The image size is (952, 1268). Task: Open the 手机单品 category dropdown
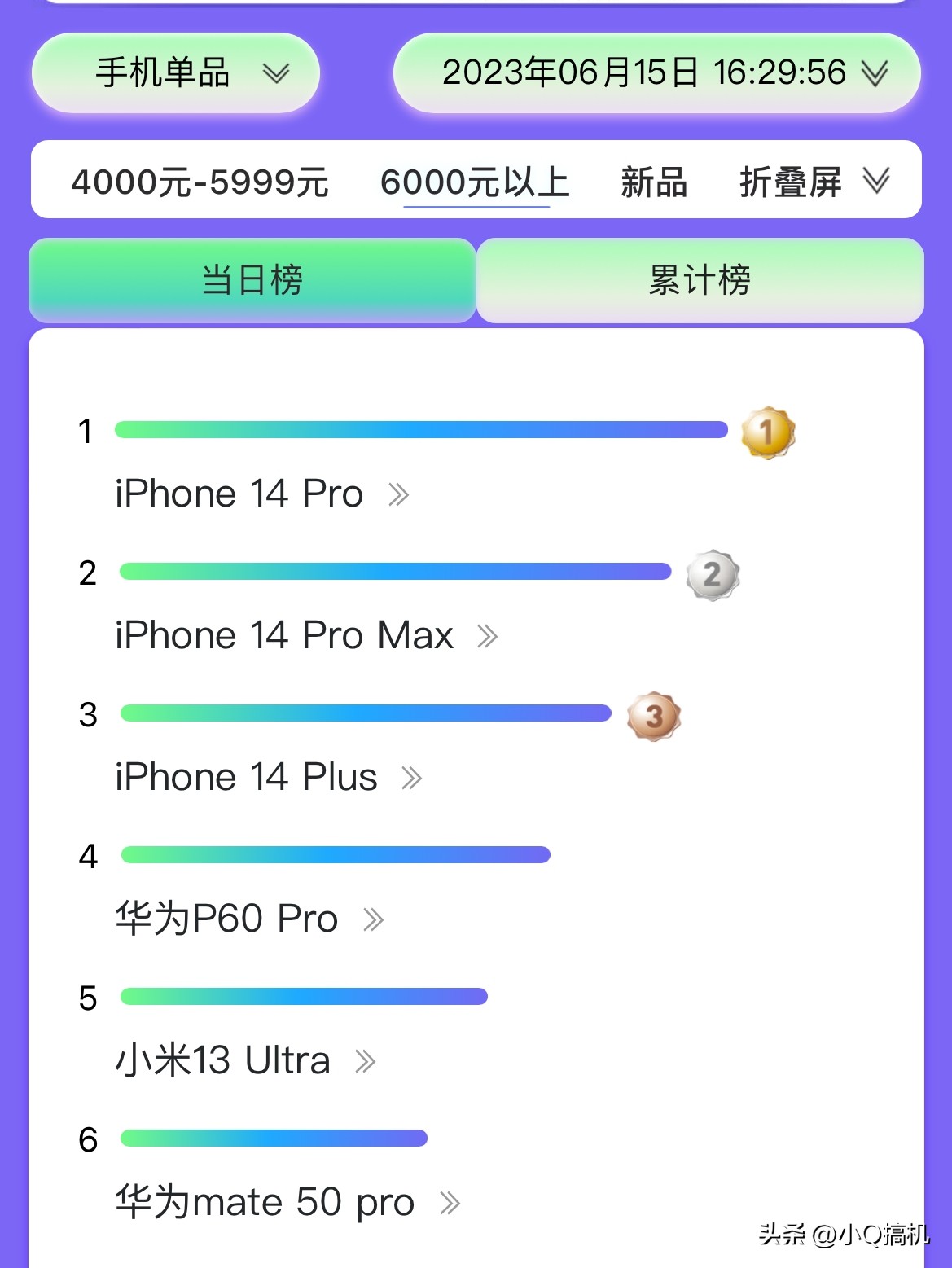coord(174,73)
